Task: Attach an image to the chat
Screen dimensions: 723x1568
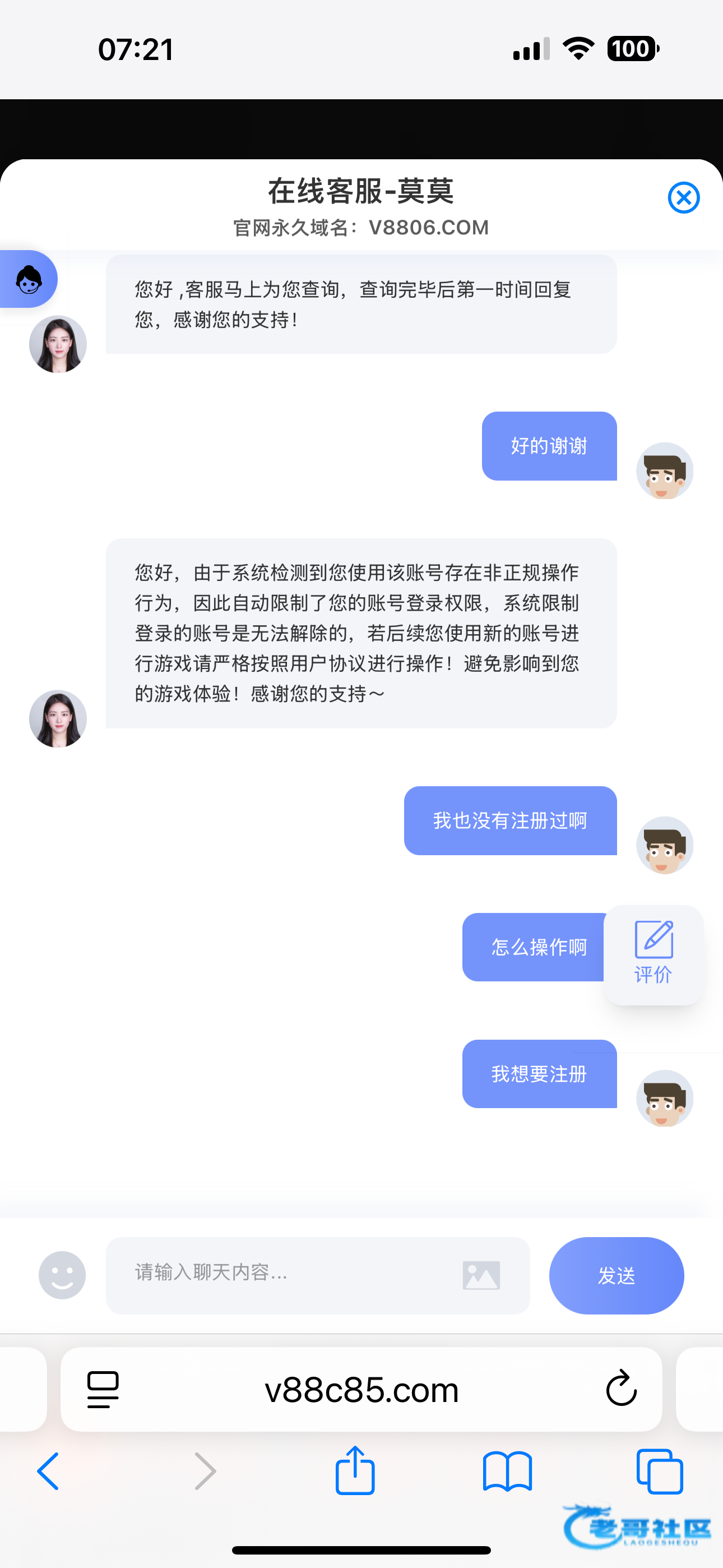Action: [x=481, y=1275]
